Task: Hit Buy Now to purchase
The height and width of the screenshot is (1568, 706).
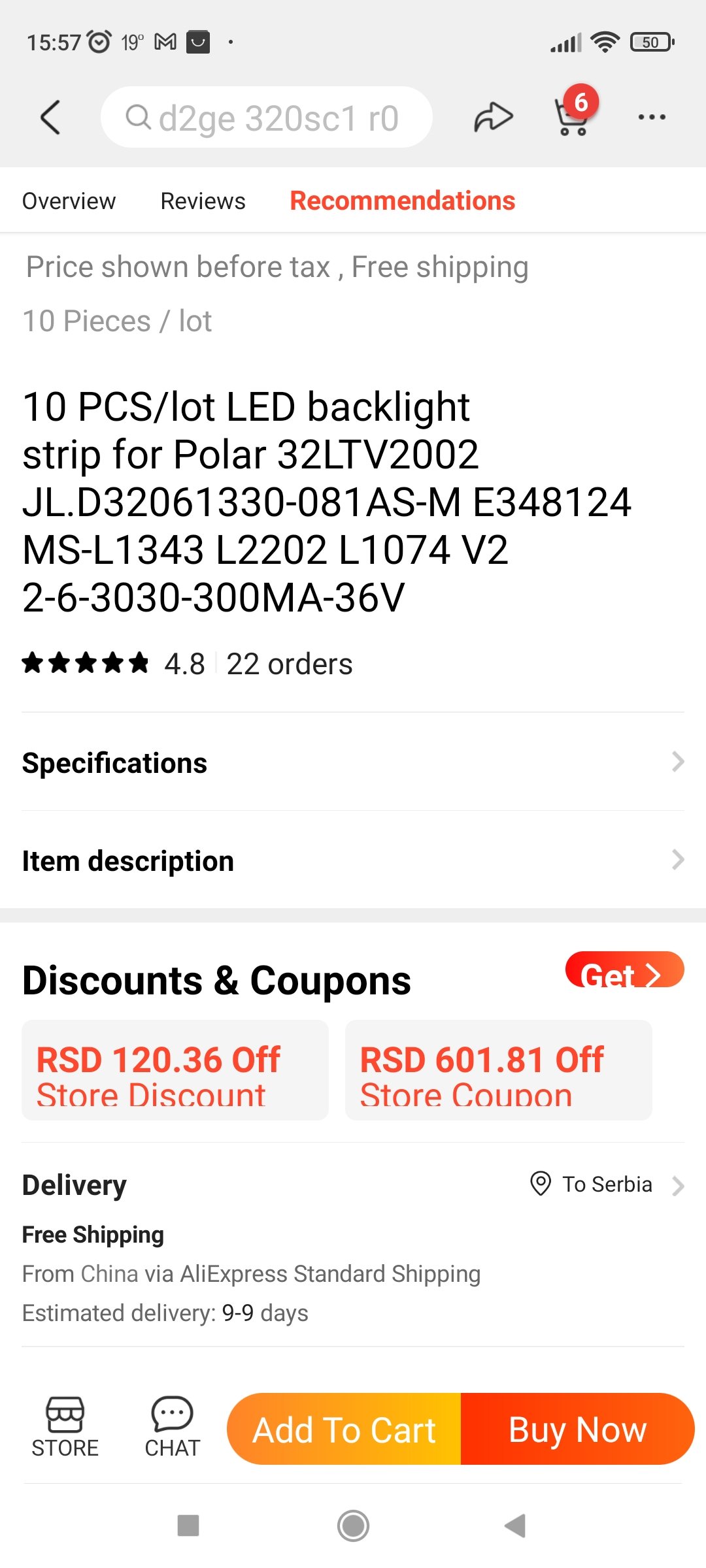Action: [x=577, y=1429]
